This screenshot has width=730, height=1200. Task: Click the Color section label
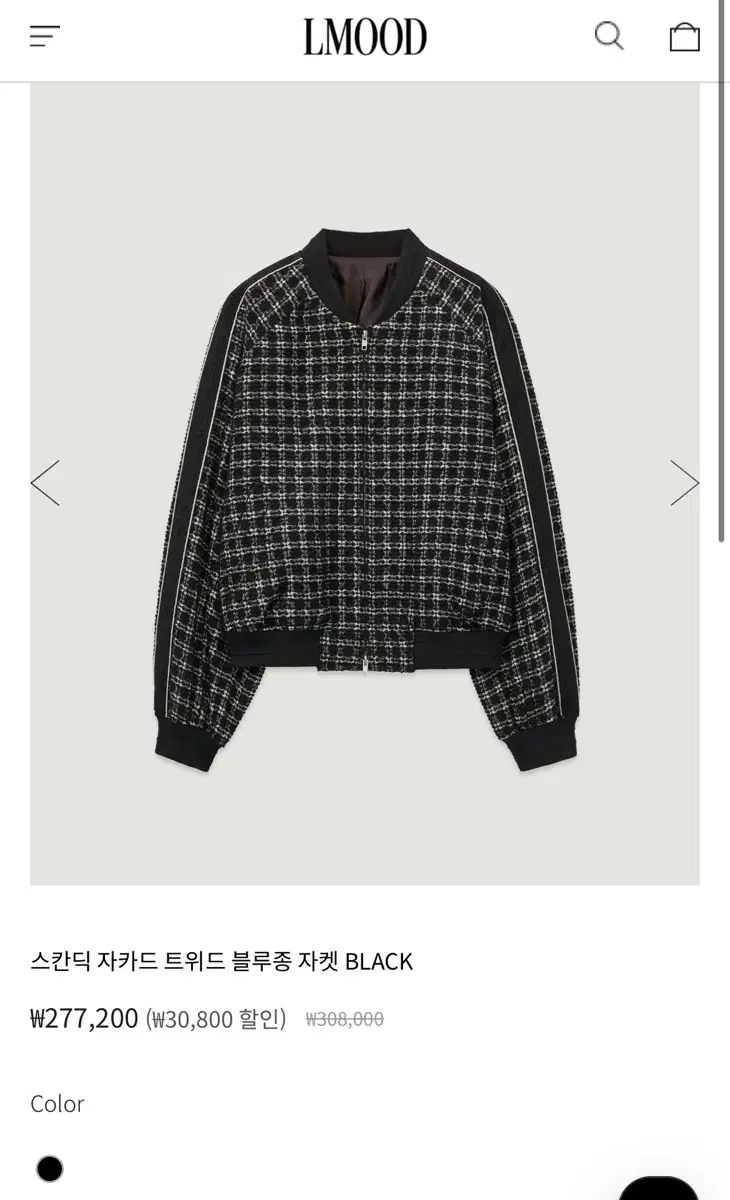click(x=58, y=1104)
